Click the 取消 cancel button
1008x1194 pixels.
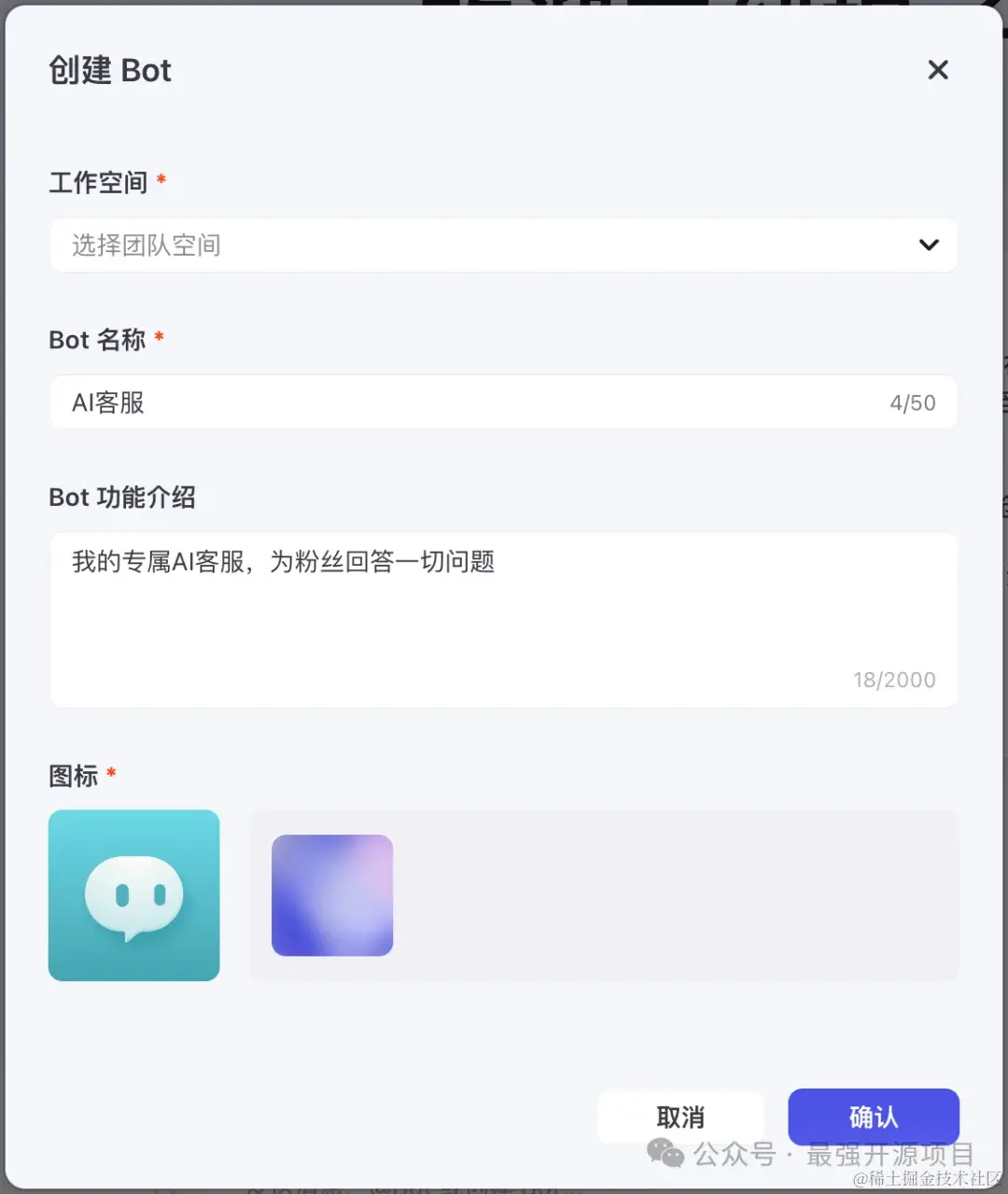point(680,1117)
